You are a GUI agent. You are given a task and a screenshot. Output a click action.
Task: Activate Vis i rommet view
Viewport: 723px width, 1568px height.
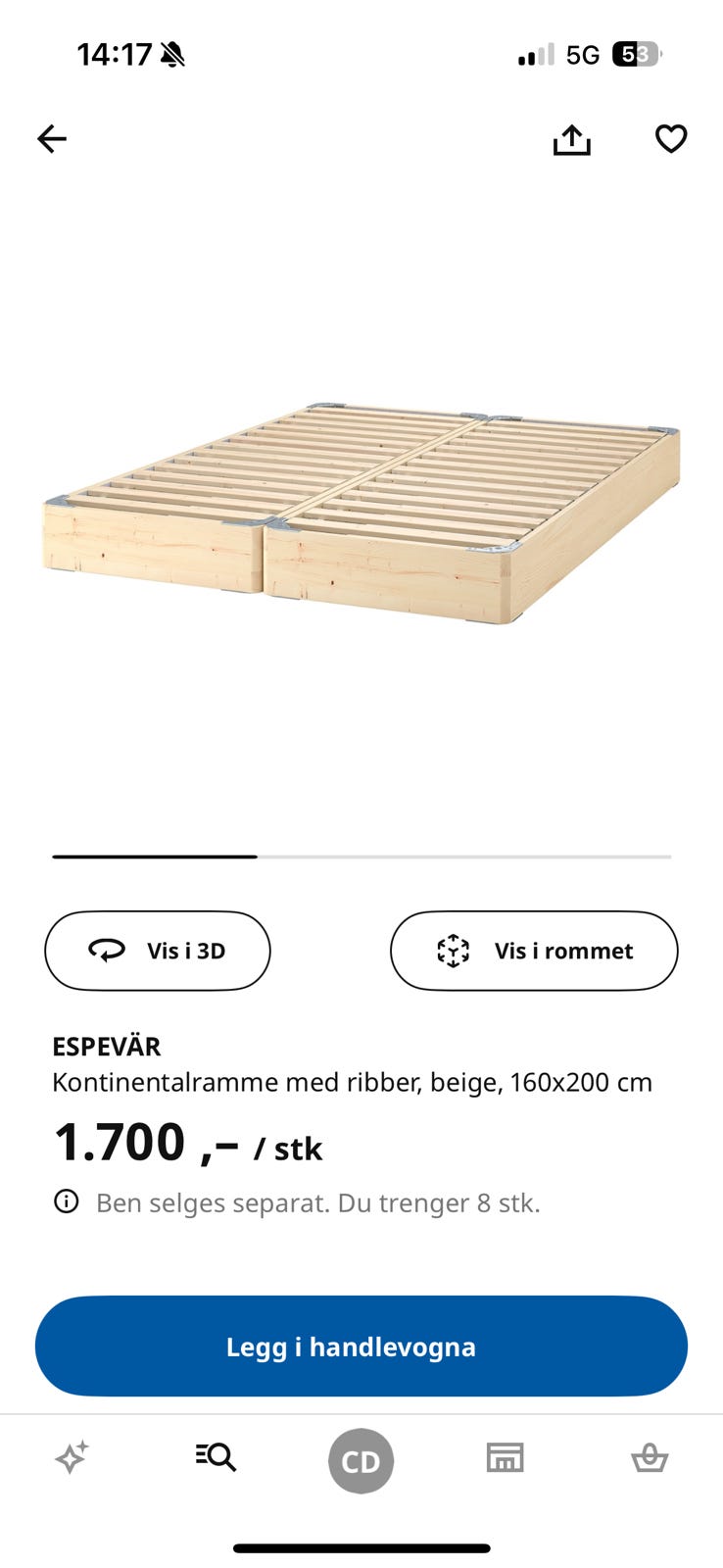click(x=533, y=951)
